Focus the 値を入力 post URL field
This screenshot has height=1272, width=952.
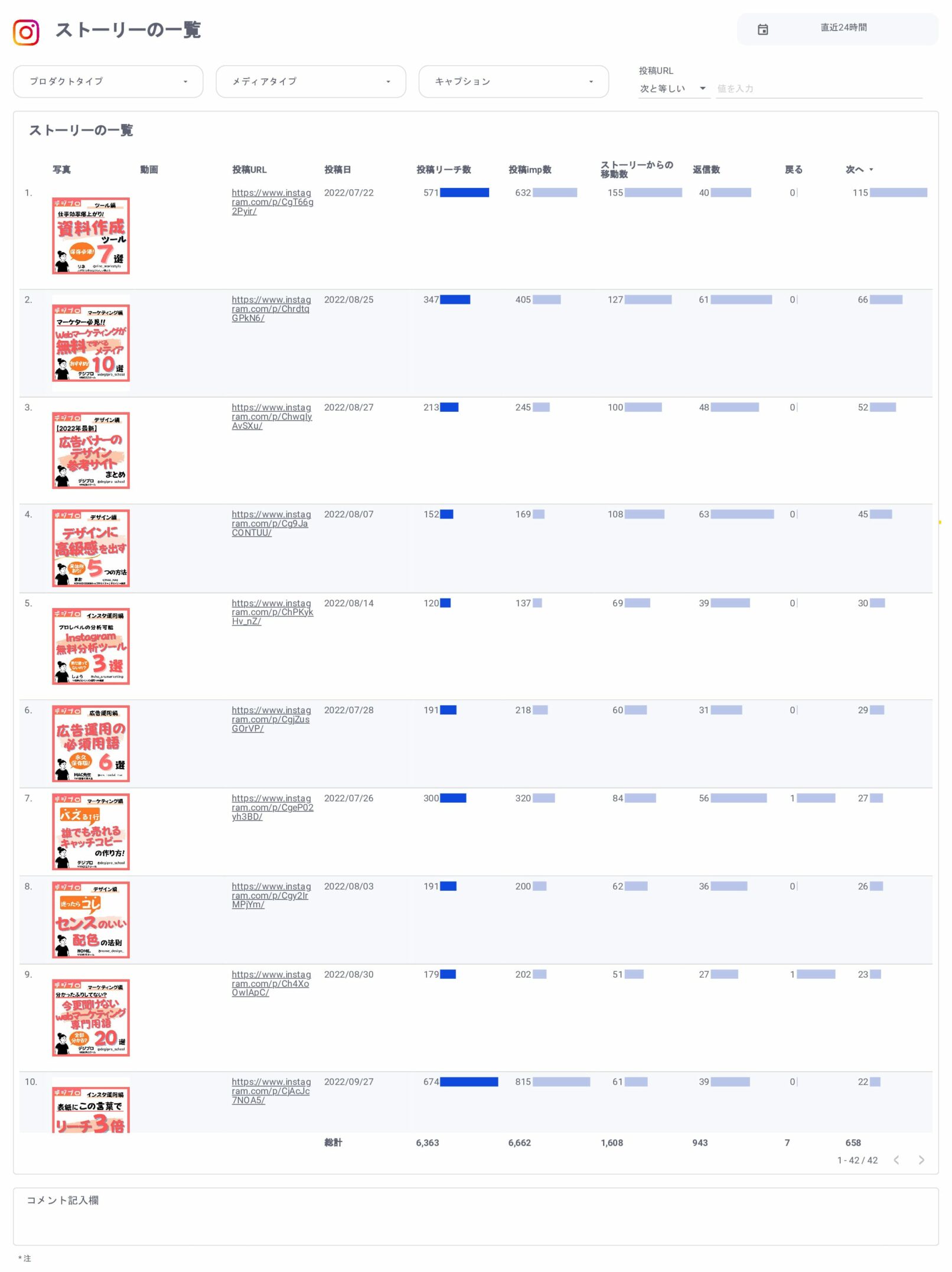pos(818,89)
